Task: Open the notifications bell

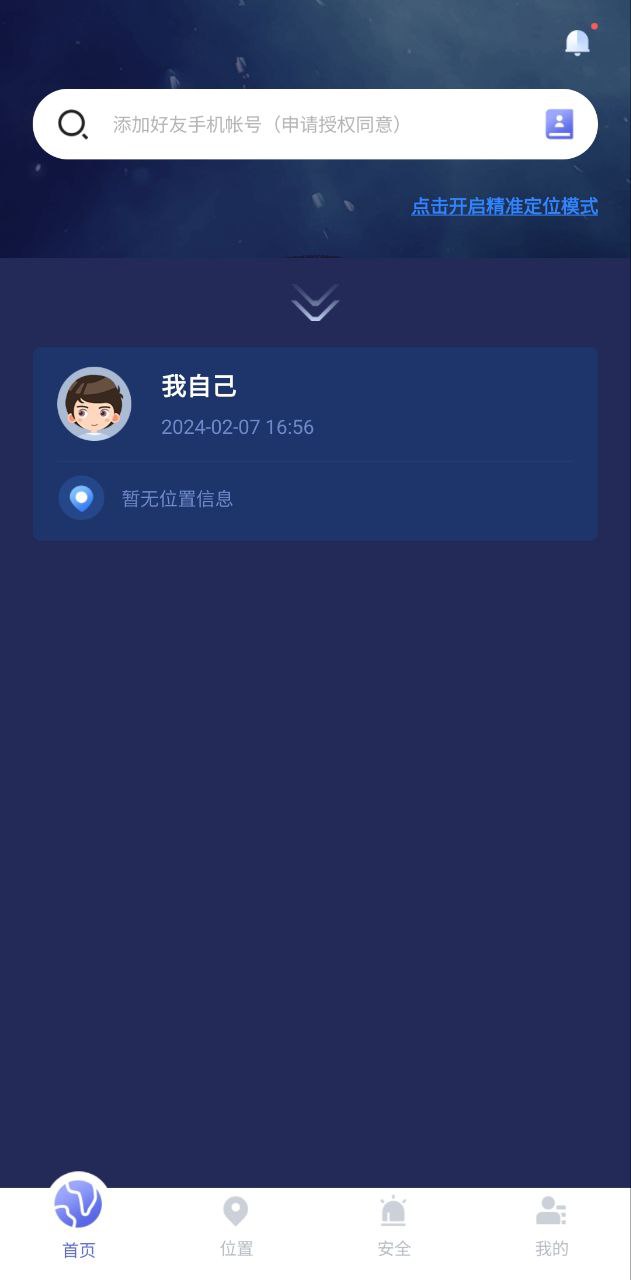Action: pyautogui.click(x=577, y=42)
